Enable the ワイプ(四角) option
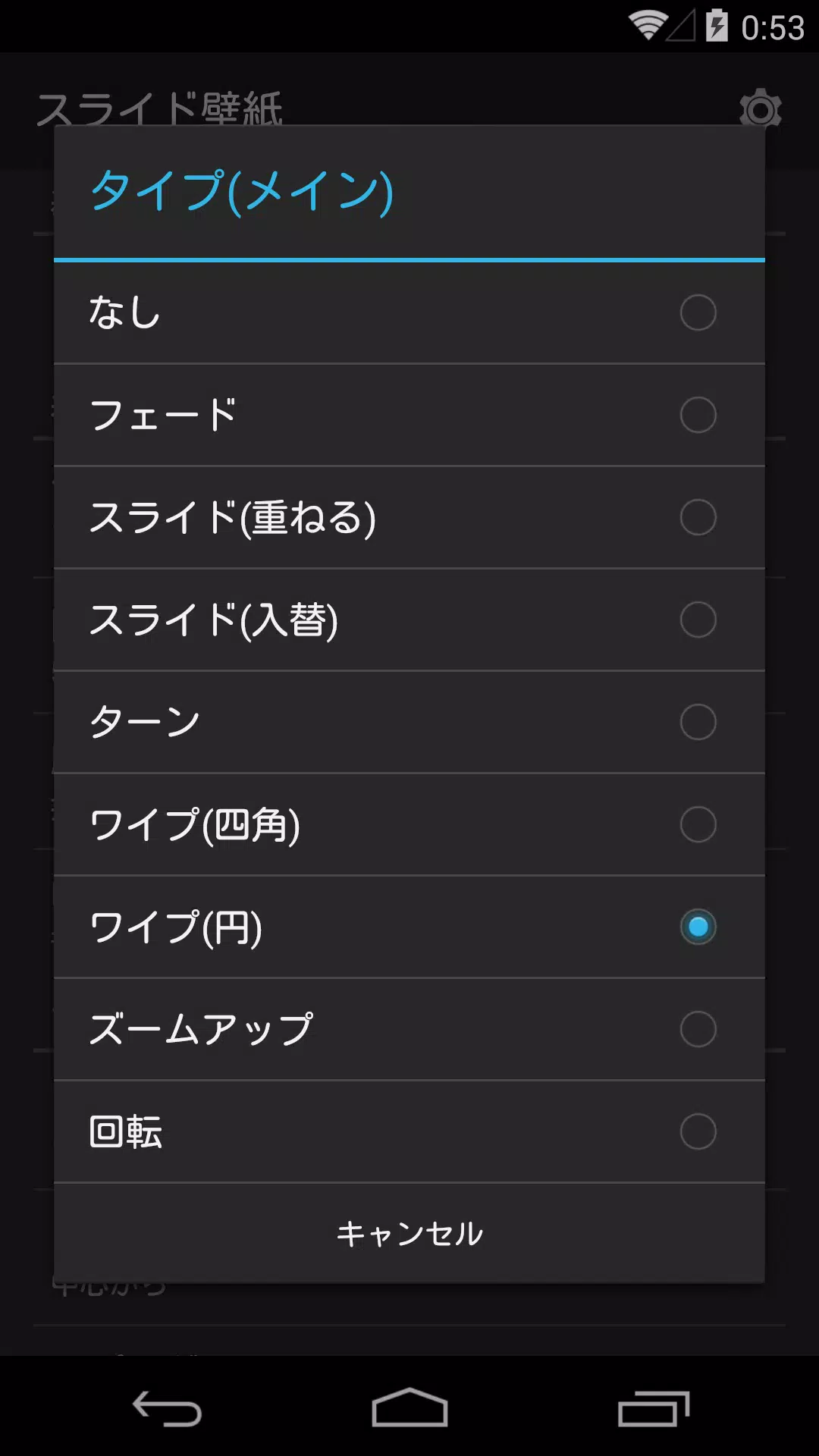The height and width of the screenshot is (1456, 819). [x=409, y=825]
